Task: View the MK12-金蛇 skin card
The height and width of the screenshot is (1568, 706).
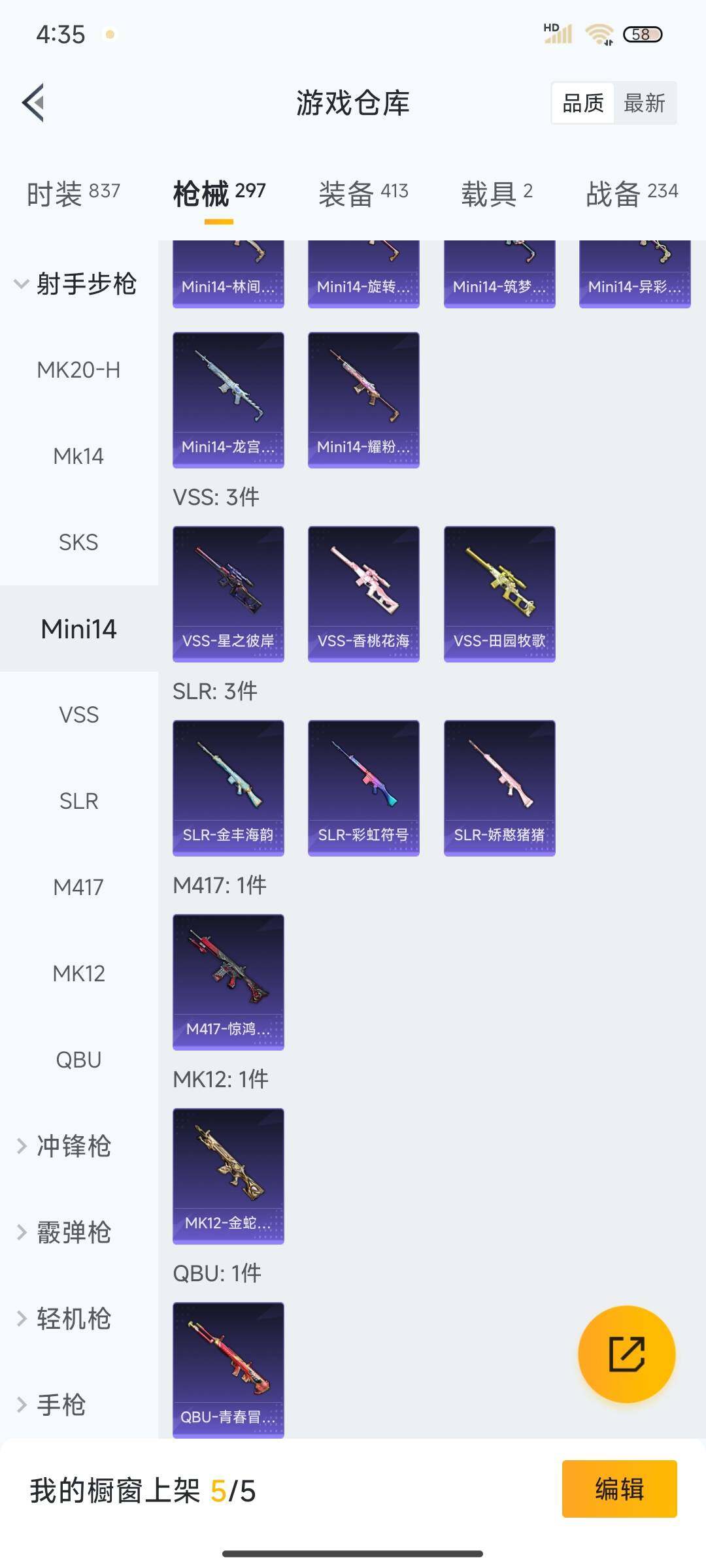Action: (228, 1175)
